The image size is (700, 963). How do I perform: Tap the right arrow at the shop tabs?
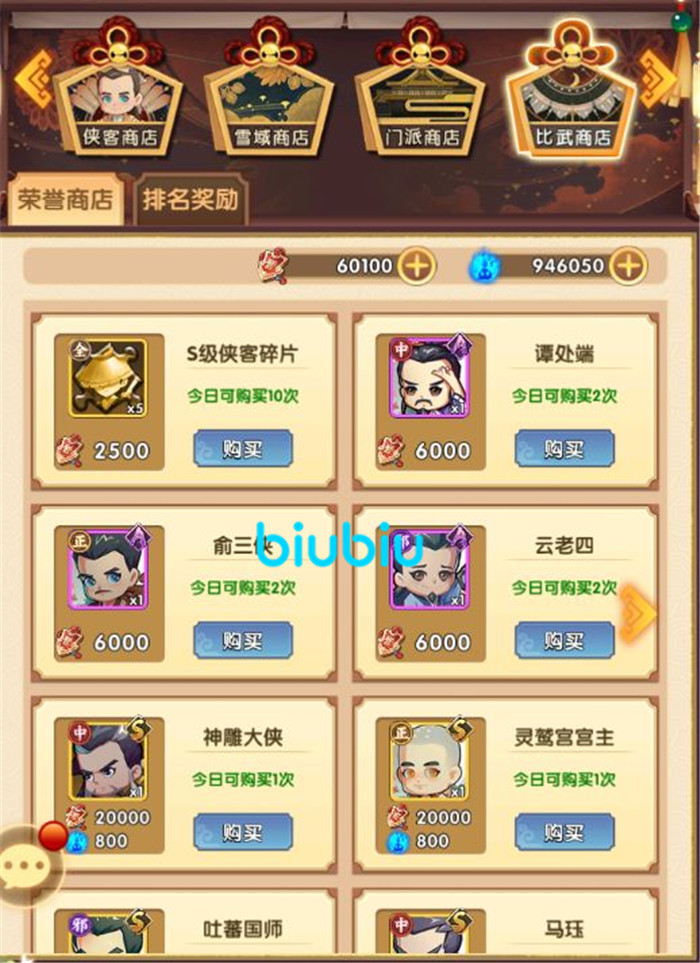click(x=660, y=79)
